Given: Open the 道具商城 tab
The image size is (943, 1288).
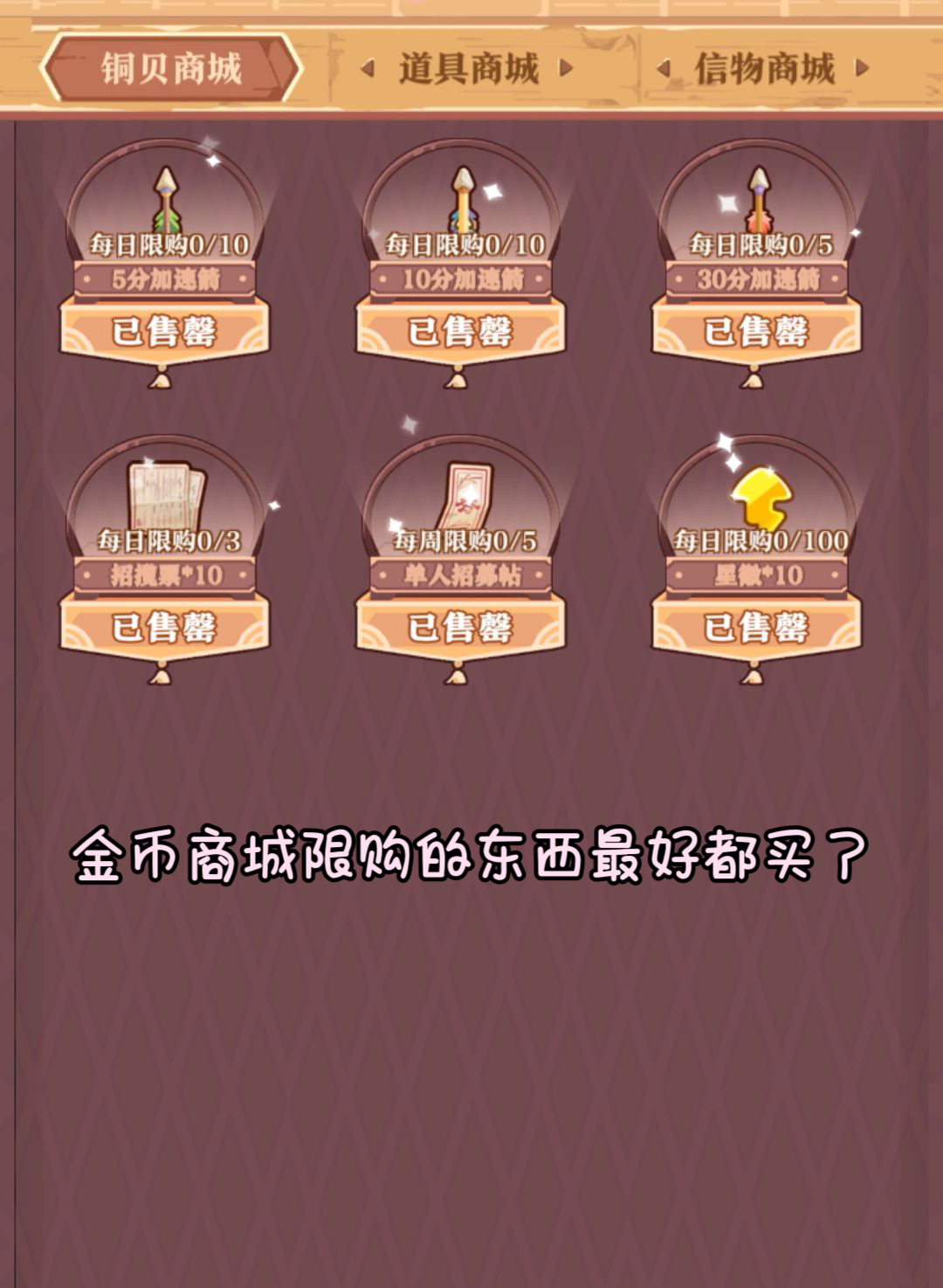Looking at the screenshot, I should 469,68.
